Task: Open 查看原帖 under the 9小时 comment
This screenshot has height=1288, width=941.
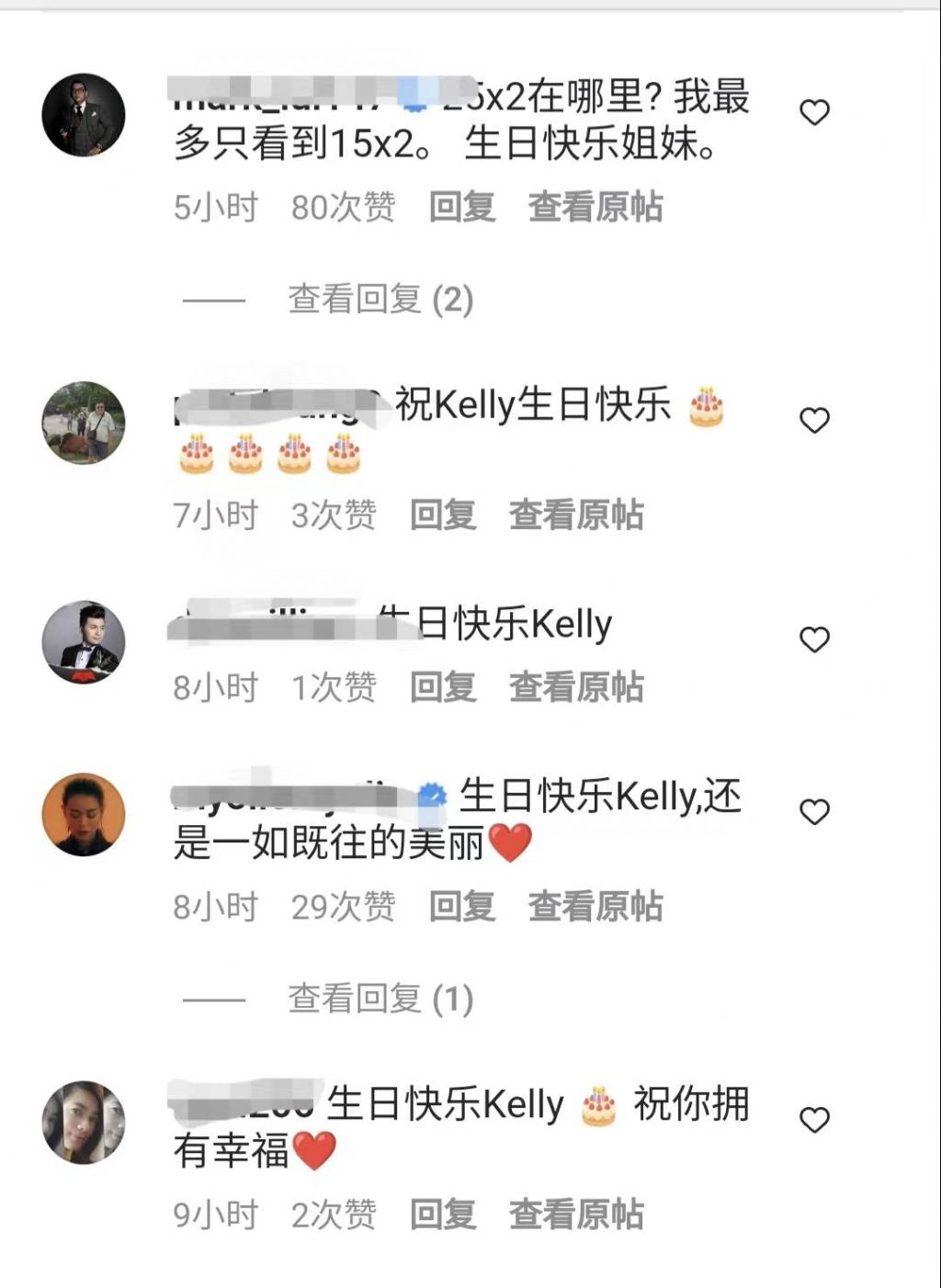Action: 576,1215
